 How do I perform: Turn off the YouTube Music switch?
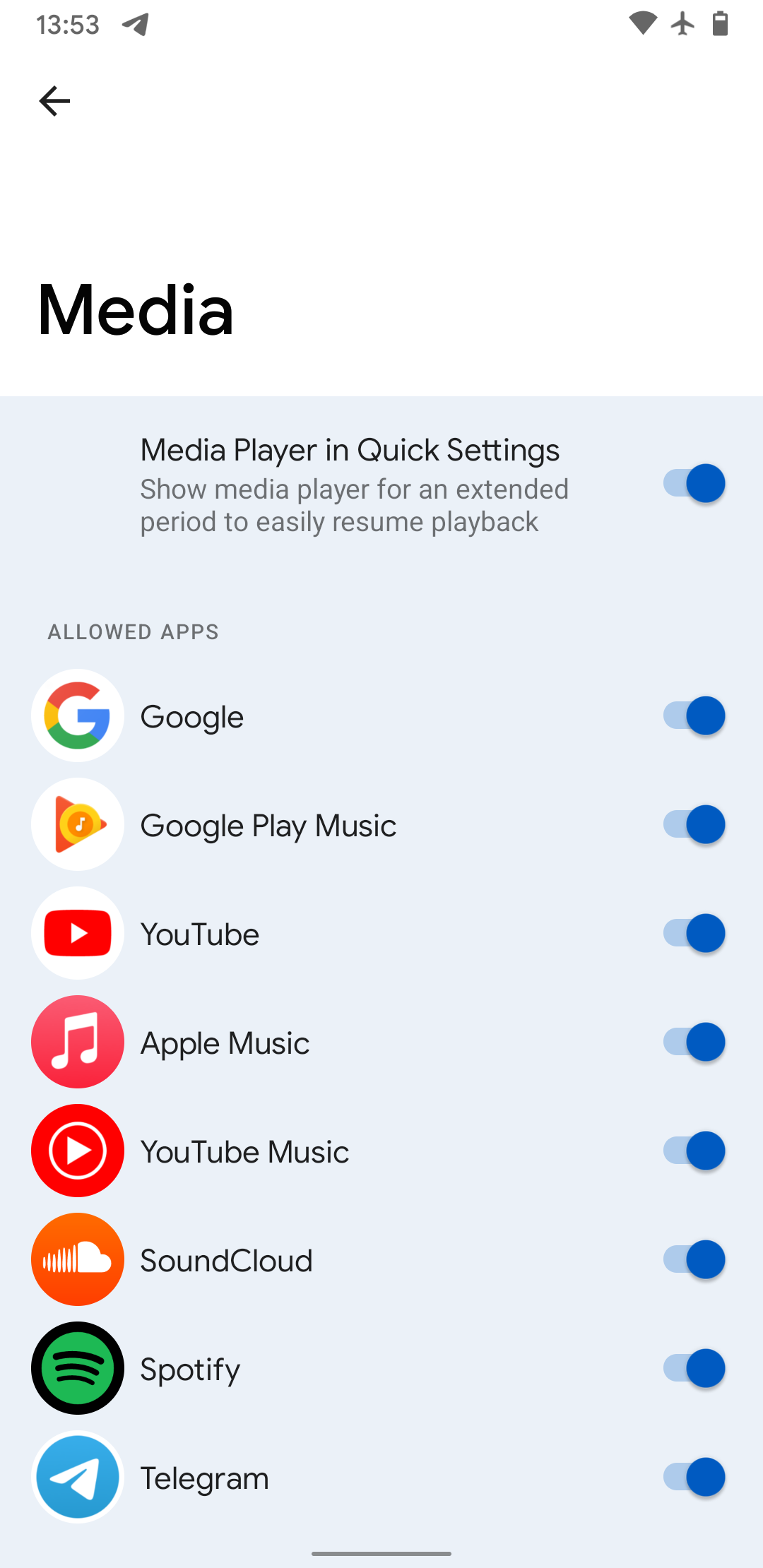[x=694, y=1151]
